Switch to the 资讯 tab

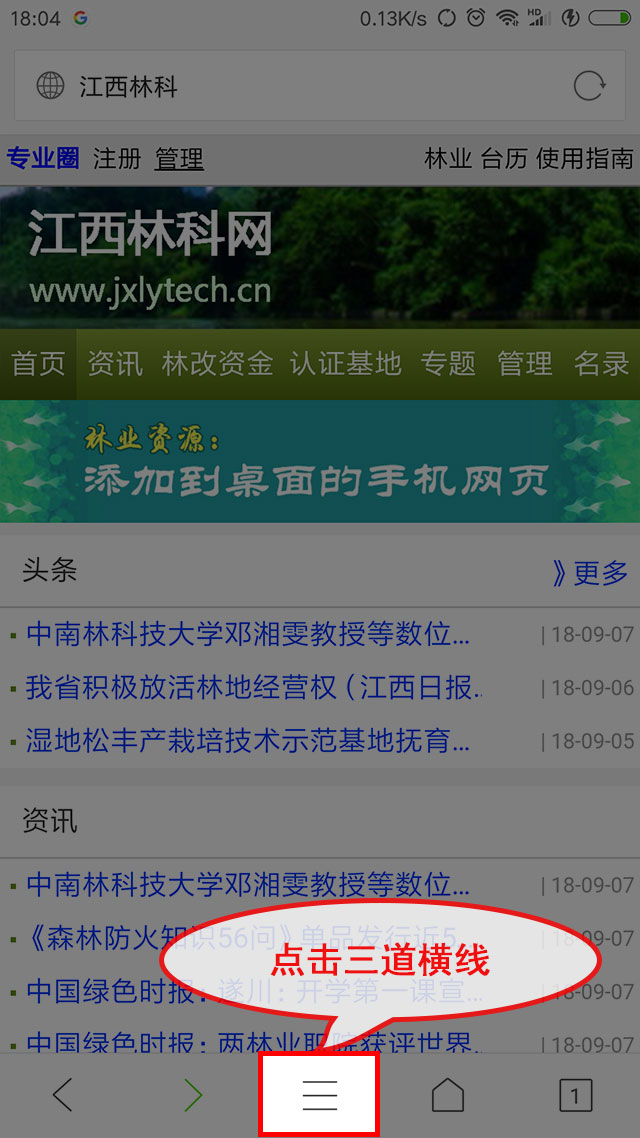pyautogui.click(x=115, y=363)
